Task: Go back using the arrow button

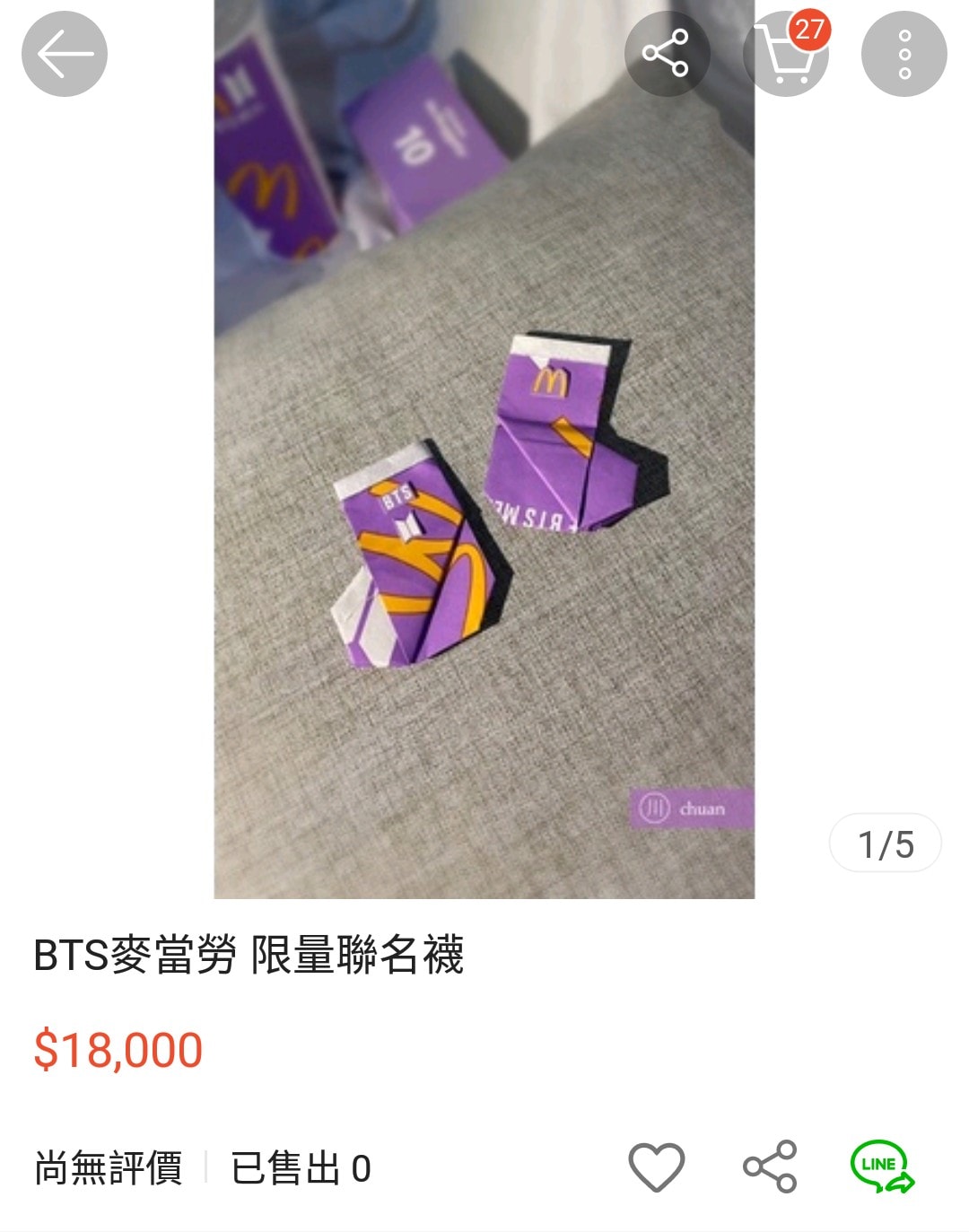Action: point(65,54)
